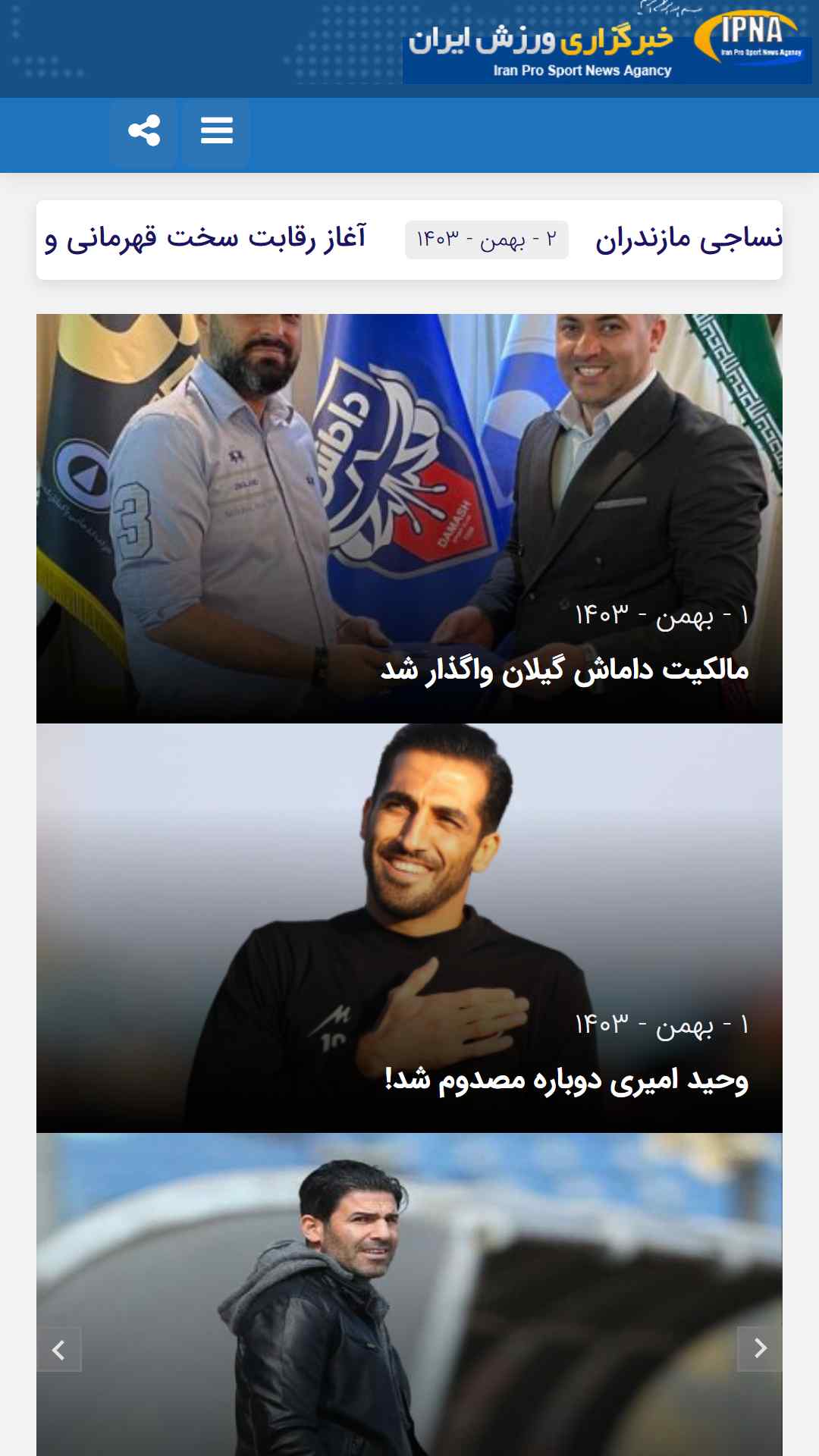The width and height of the screenshot is (819, 1456).
Task: Go to previous slide with left arrow
Action: click(x=59, y=1349)
